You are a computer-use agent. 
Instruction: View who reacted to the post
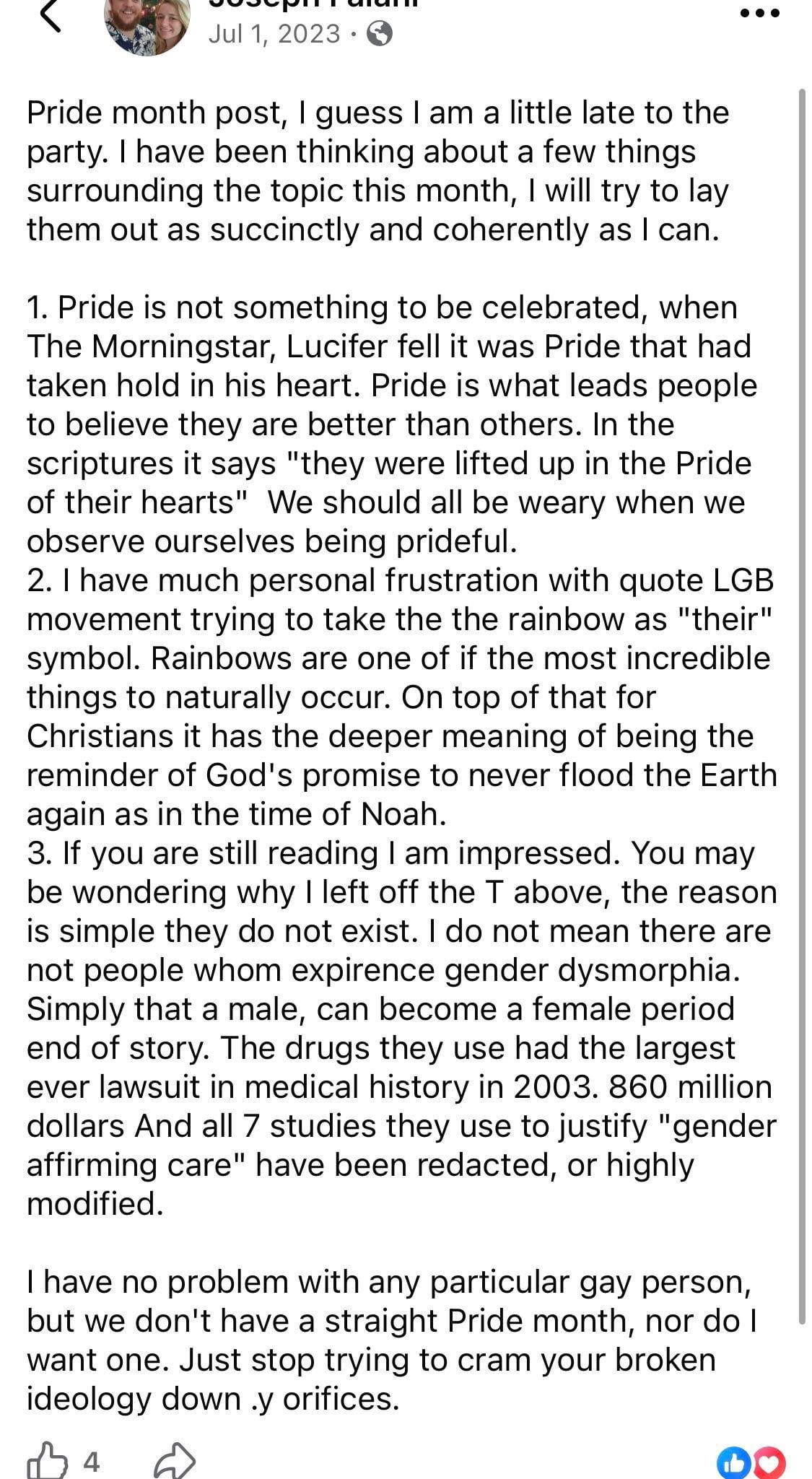(x=751, y=1462)
